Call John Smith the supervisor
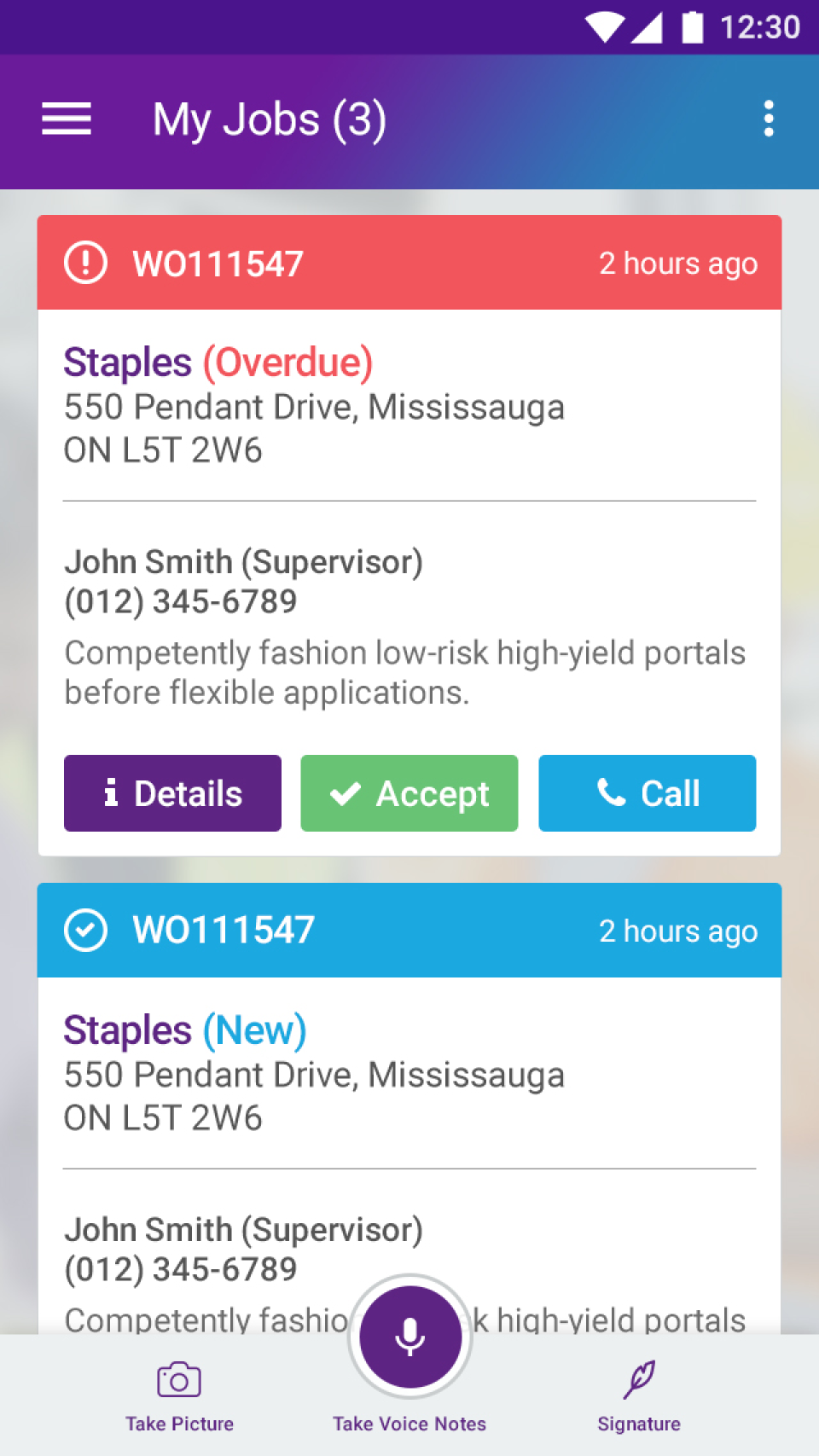This screenshot has width=819, height=1456. (x=647, y=793)
